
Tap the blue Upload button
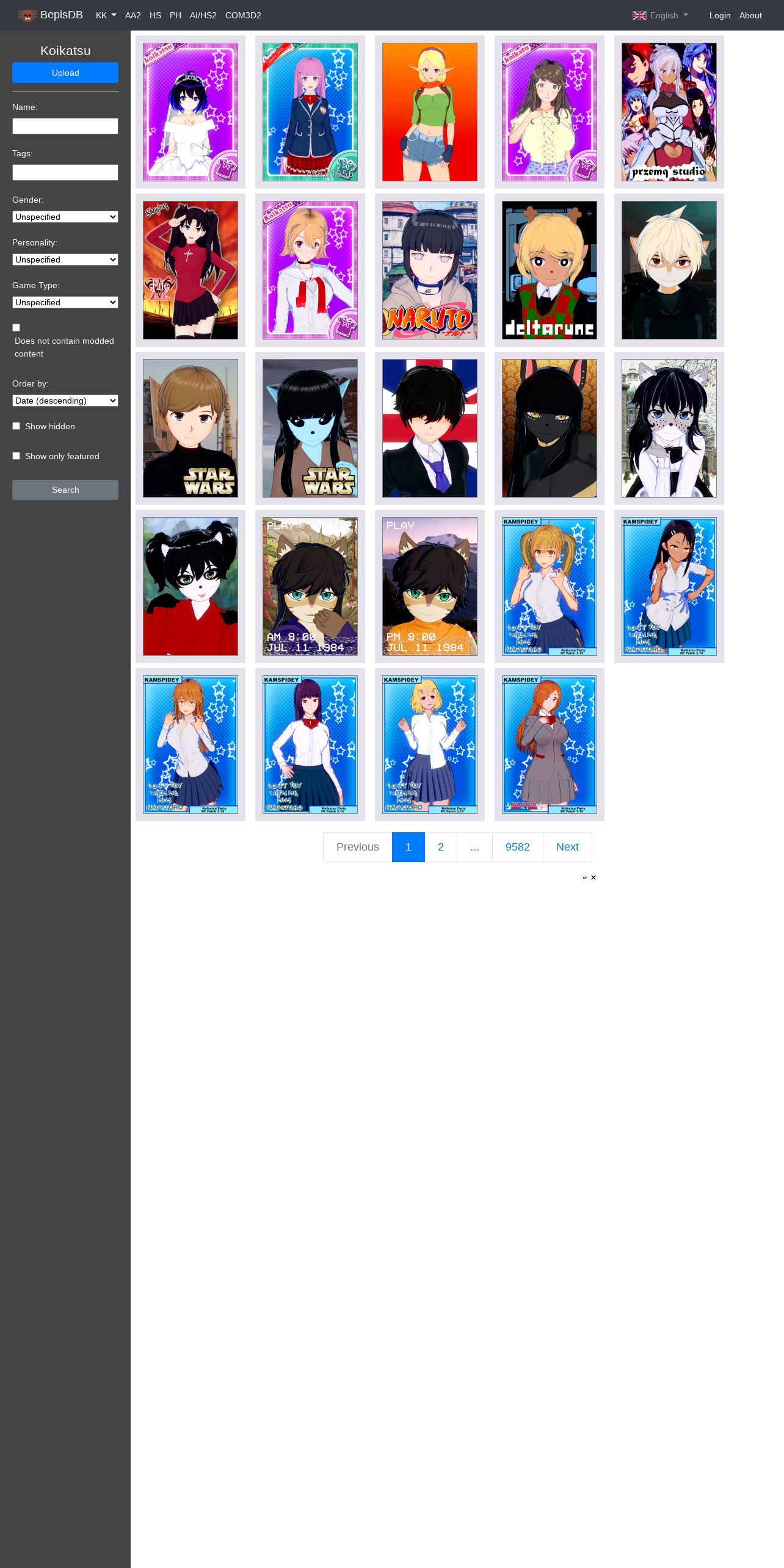65,73
